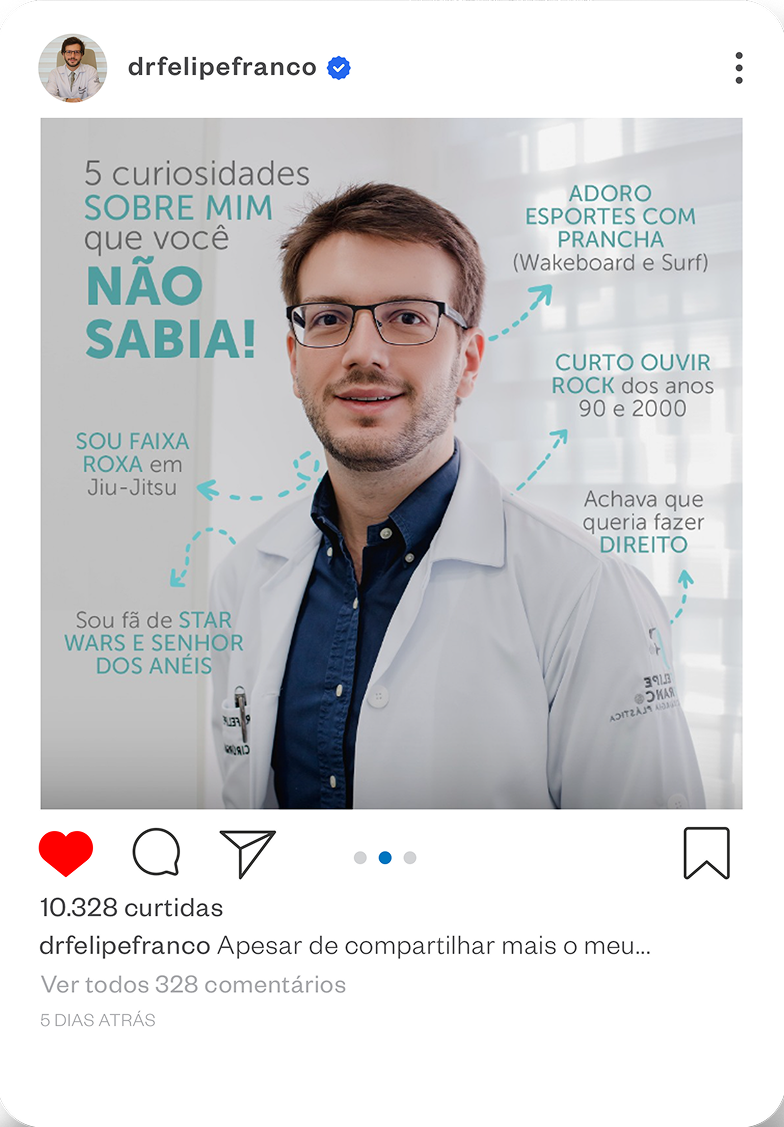The width and height of the screenshot is (784, 1127).
Task: Click the blue verified badge next to the username
Action: (337, 68)
